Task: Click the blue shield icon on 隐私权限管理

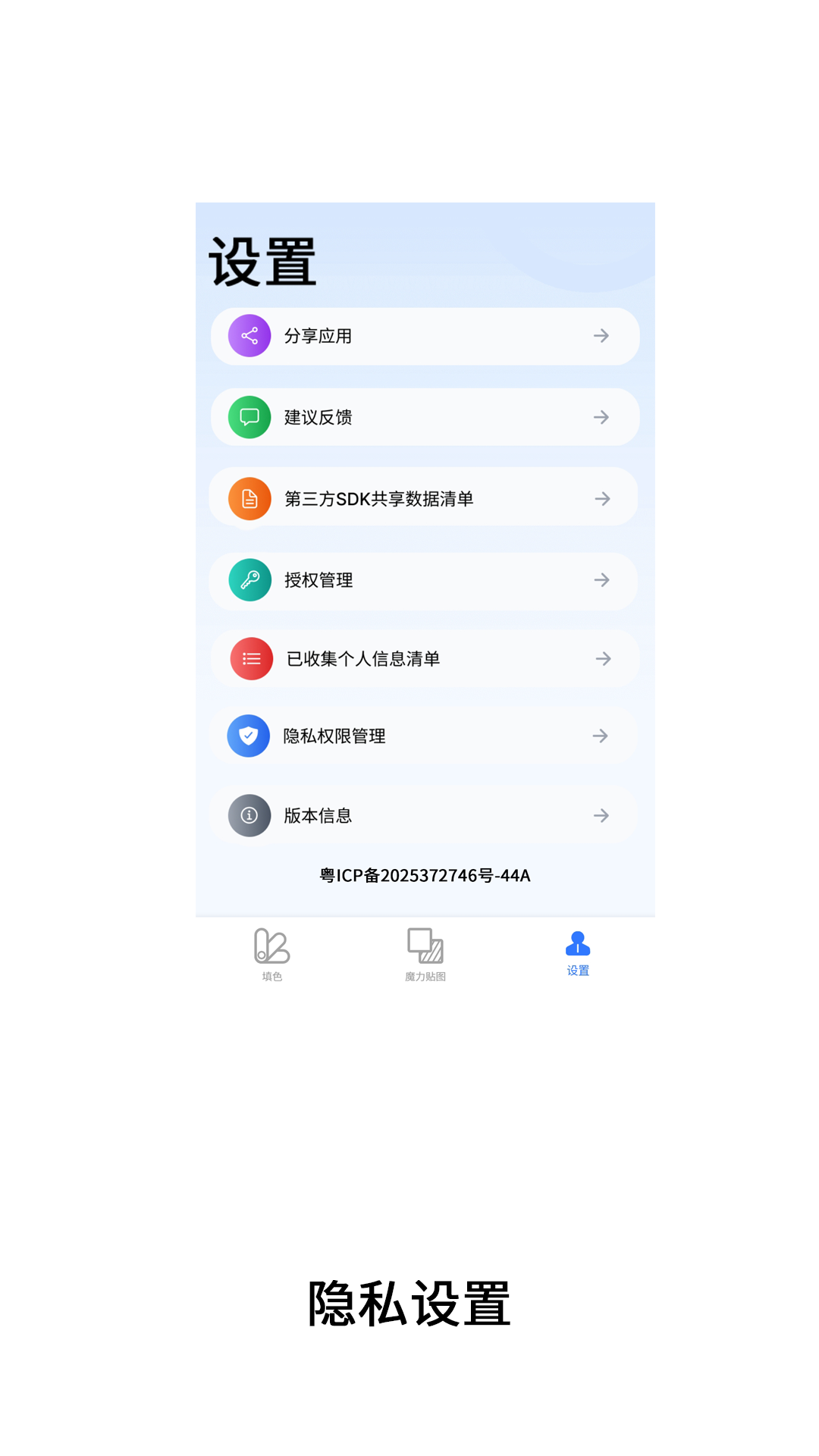Action: 247,736
